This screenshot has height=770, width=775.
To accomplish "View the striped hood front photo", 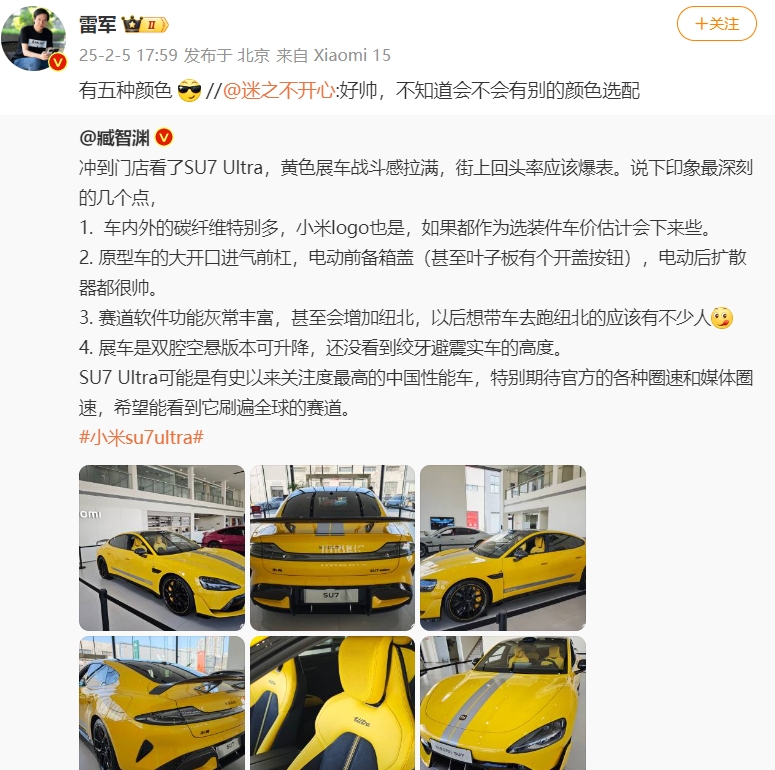I will [502, 703].
